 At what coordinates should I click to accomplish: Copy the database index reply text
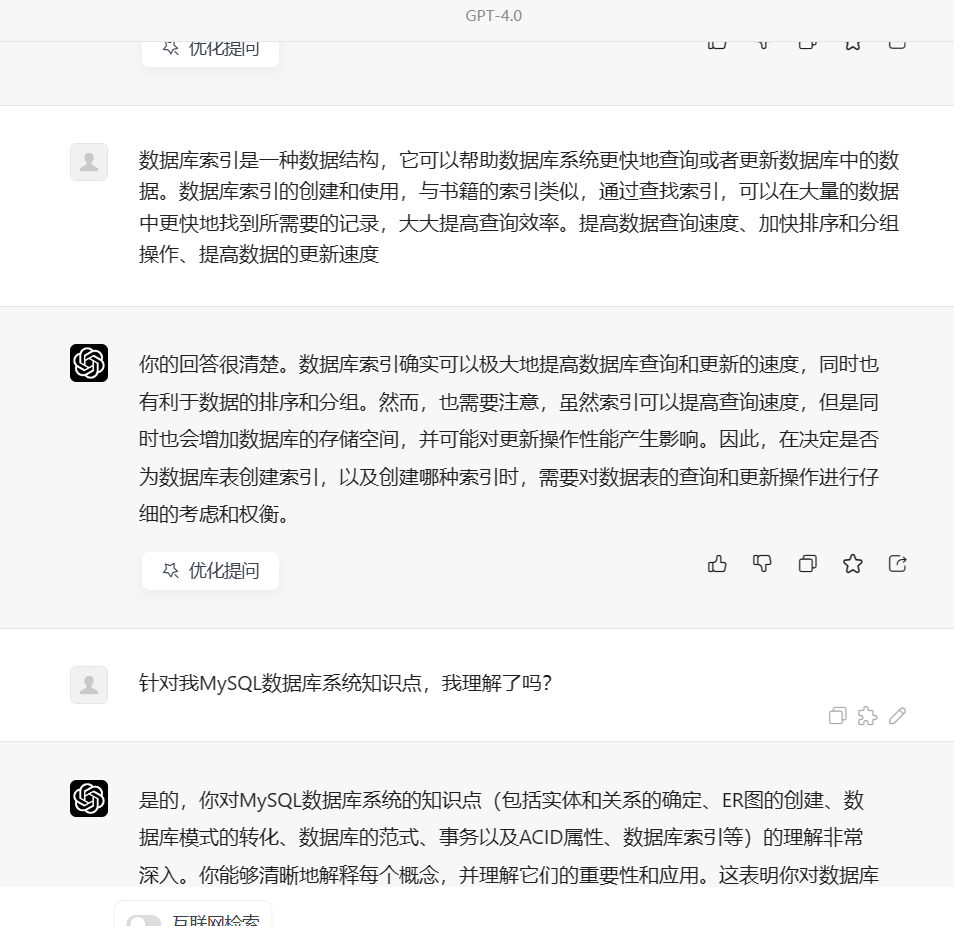807,564
